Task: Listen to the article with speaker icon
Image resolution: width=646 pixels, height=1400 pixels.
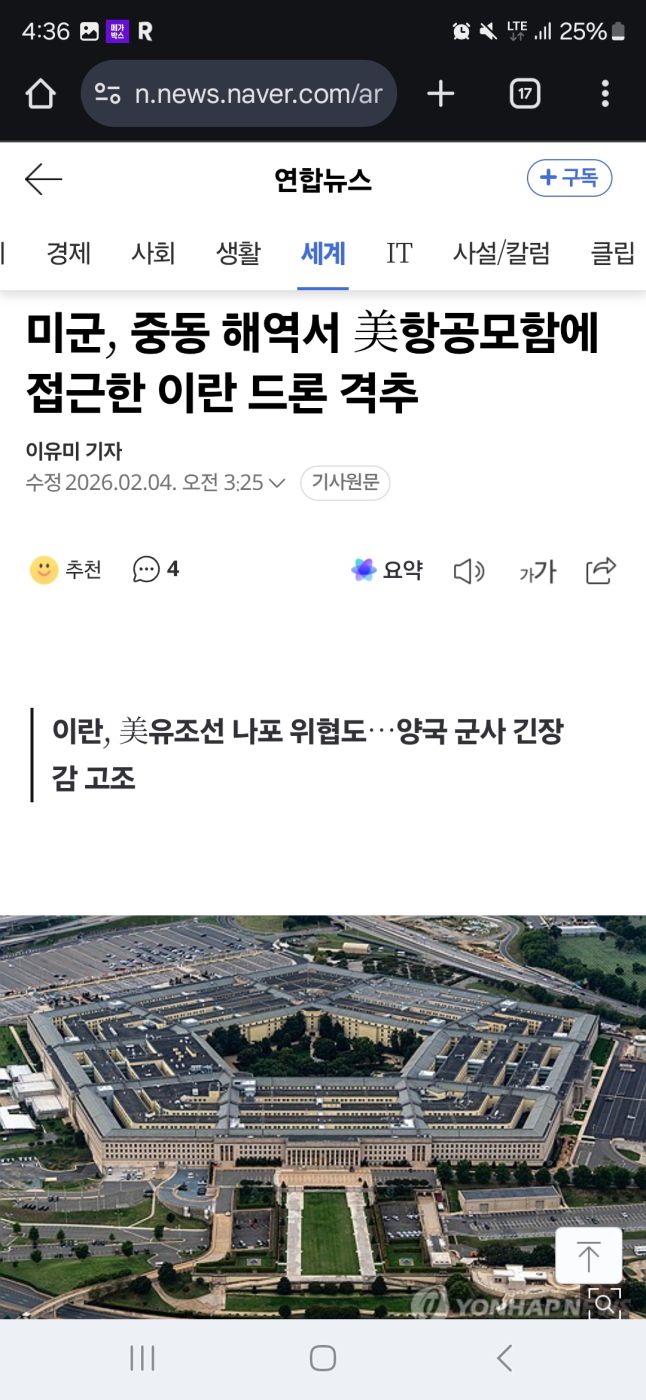Action: pyautogui.click(x=468, y=571)
